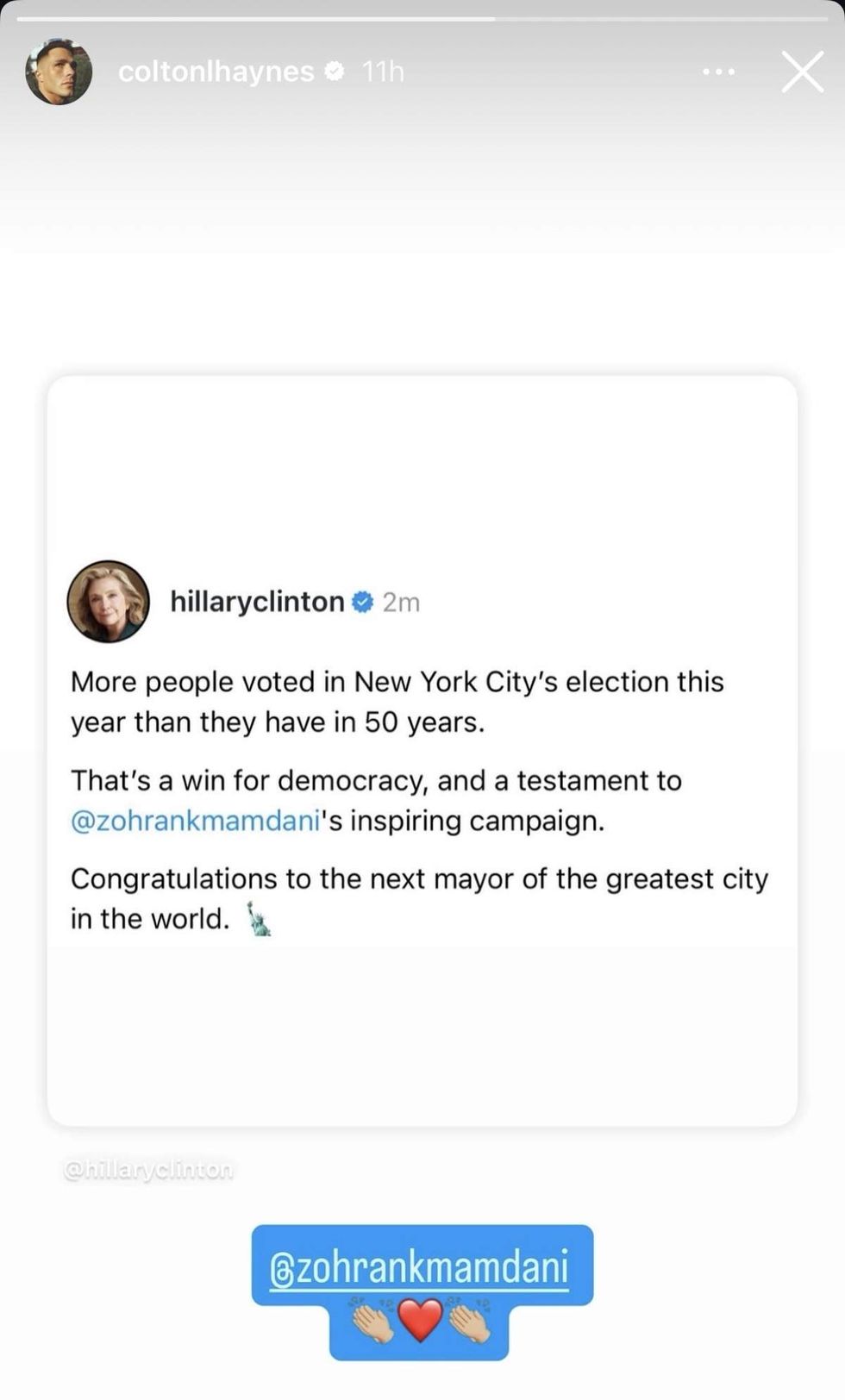Open the shared hillaryclinton post
The height and width of the screenshot is (1400, 845).
pyautogui.click(x=422, y=750)
